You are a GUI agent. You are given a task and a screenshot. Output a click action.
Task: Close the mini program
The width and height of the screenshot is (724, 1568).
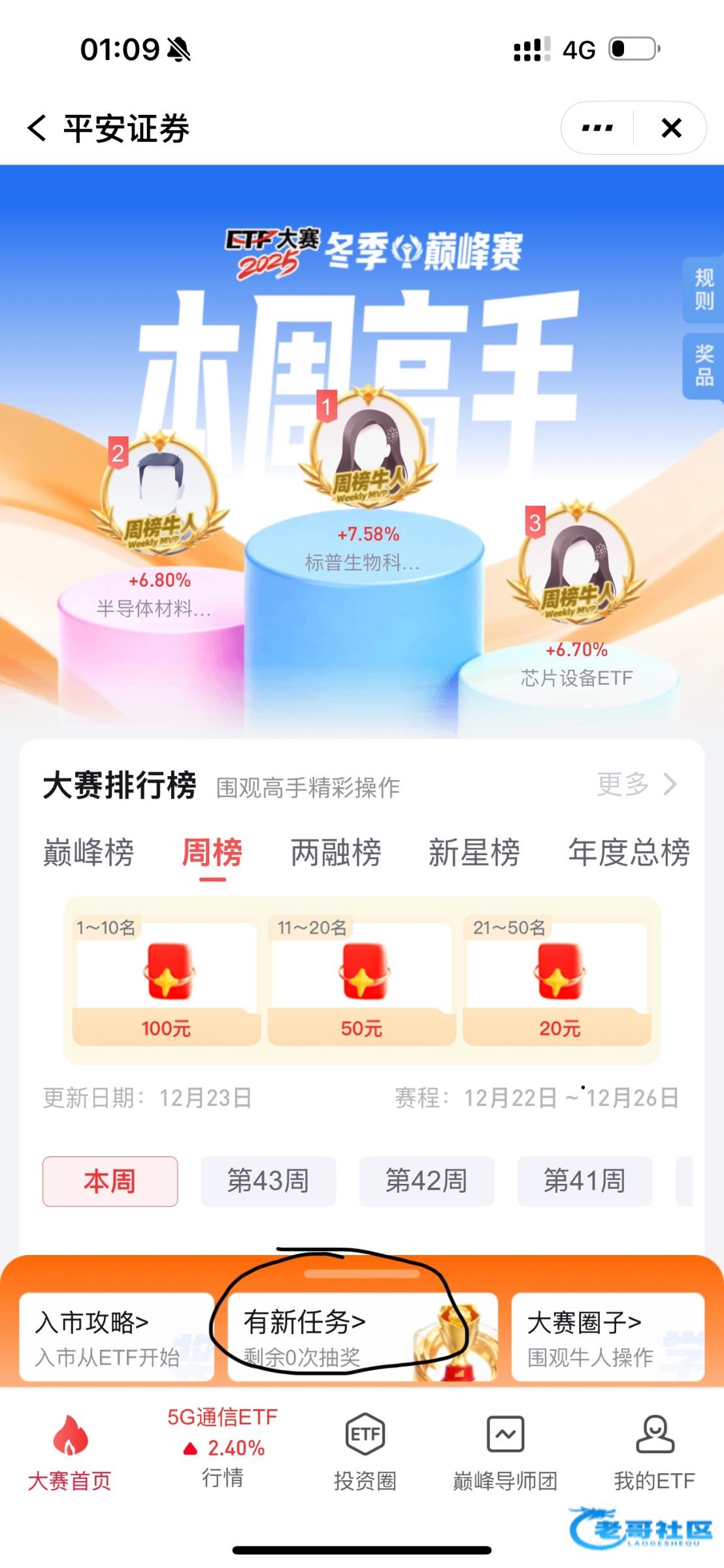point(672,128)
